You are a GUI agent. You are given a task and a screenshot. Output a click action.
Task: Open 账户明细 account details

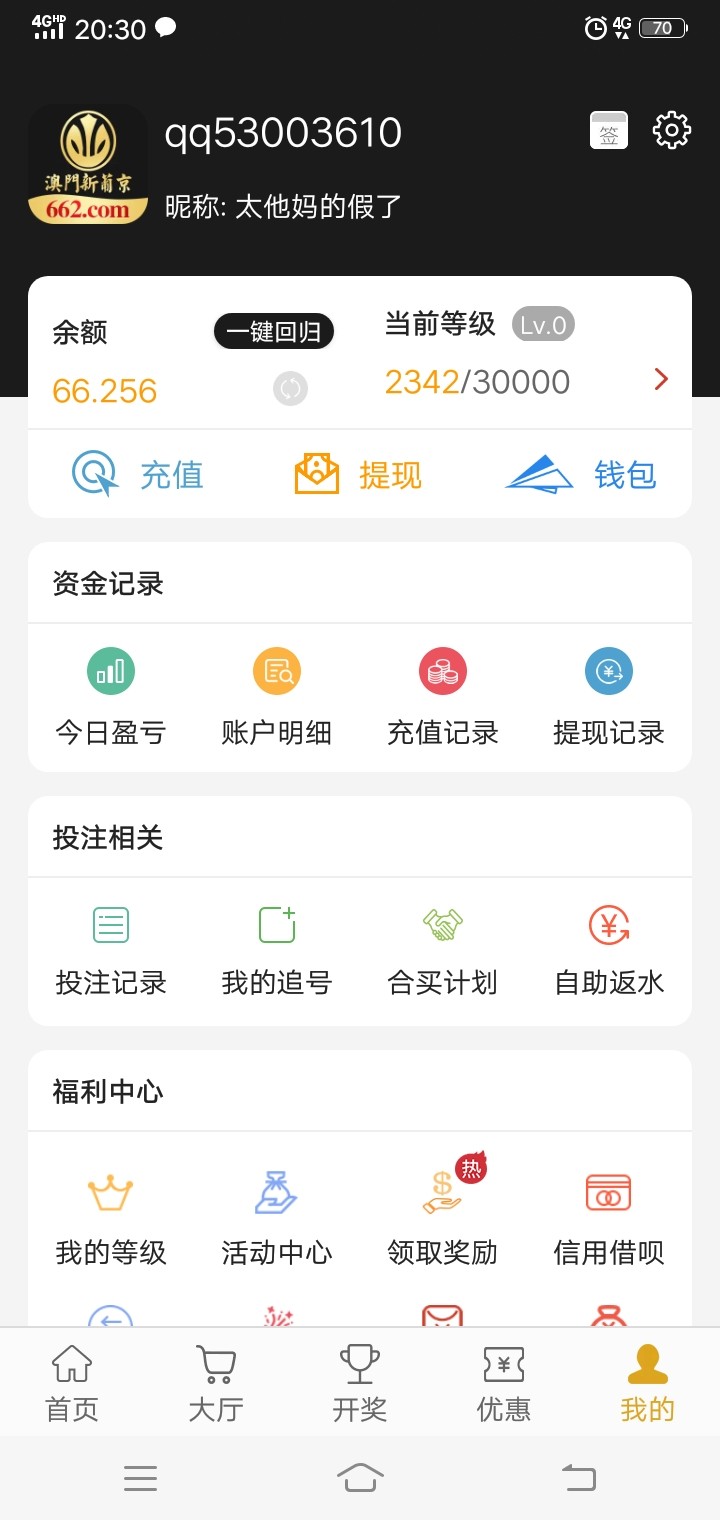coord(276,700)
